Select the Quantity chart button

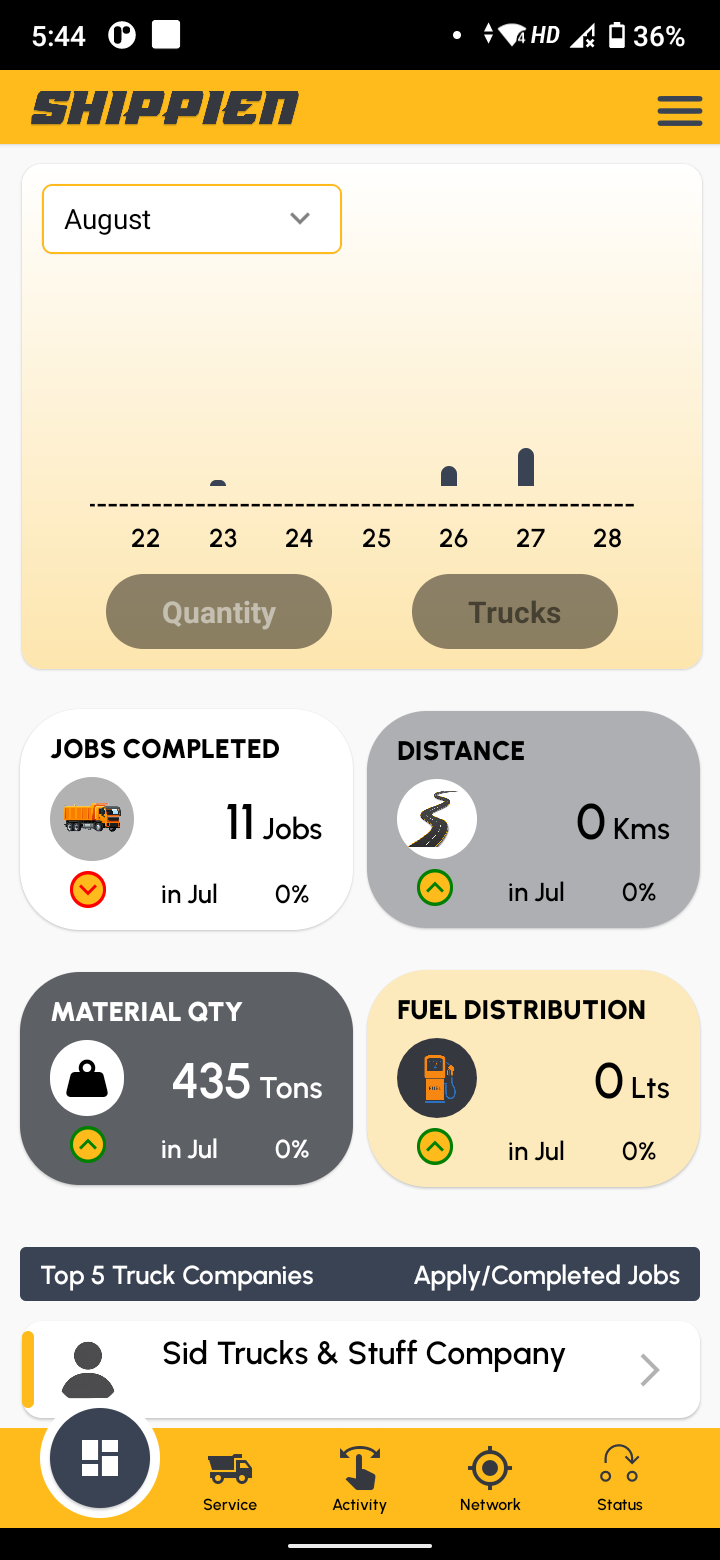[219, 612]
